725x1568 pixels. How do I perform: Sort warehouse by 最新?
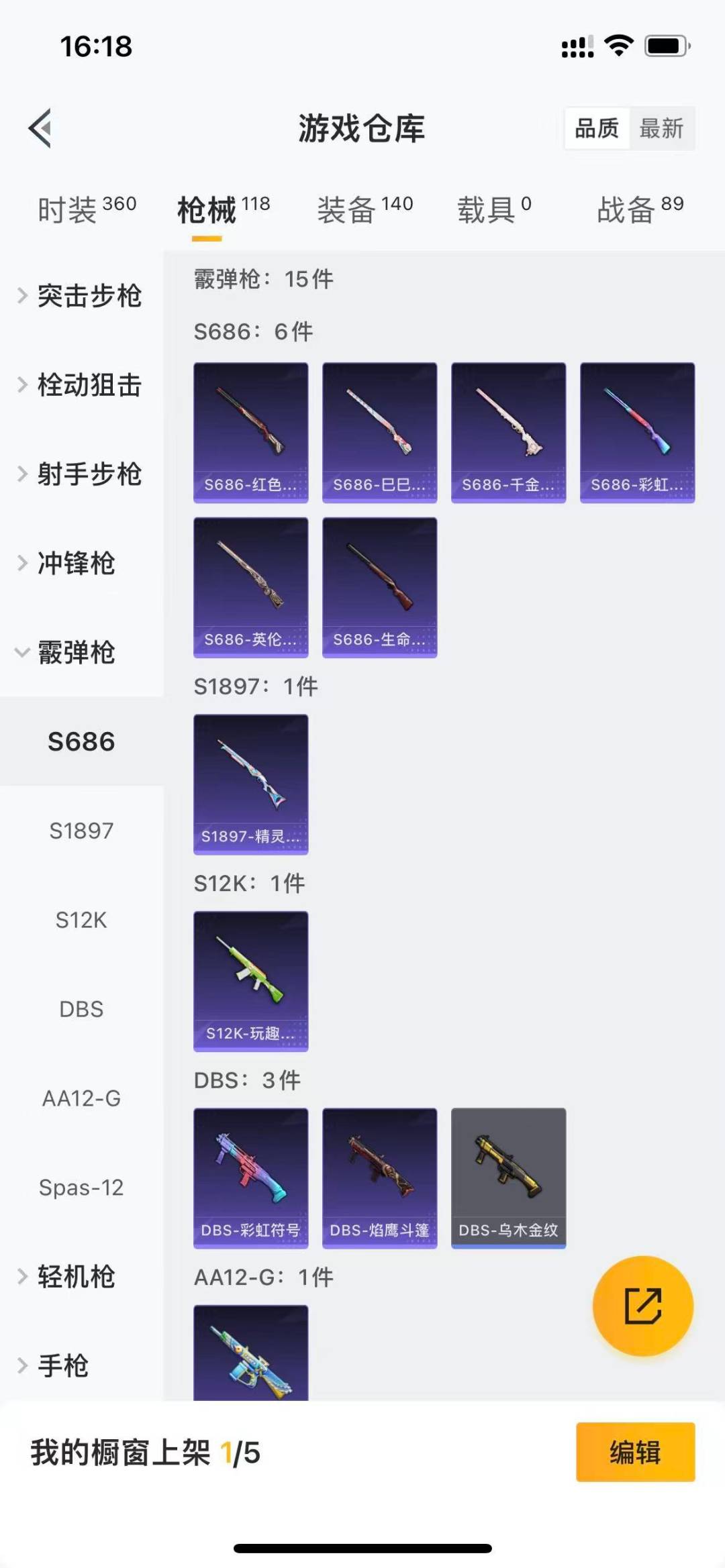coord(661,128)
